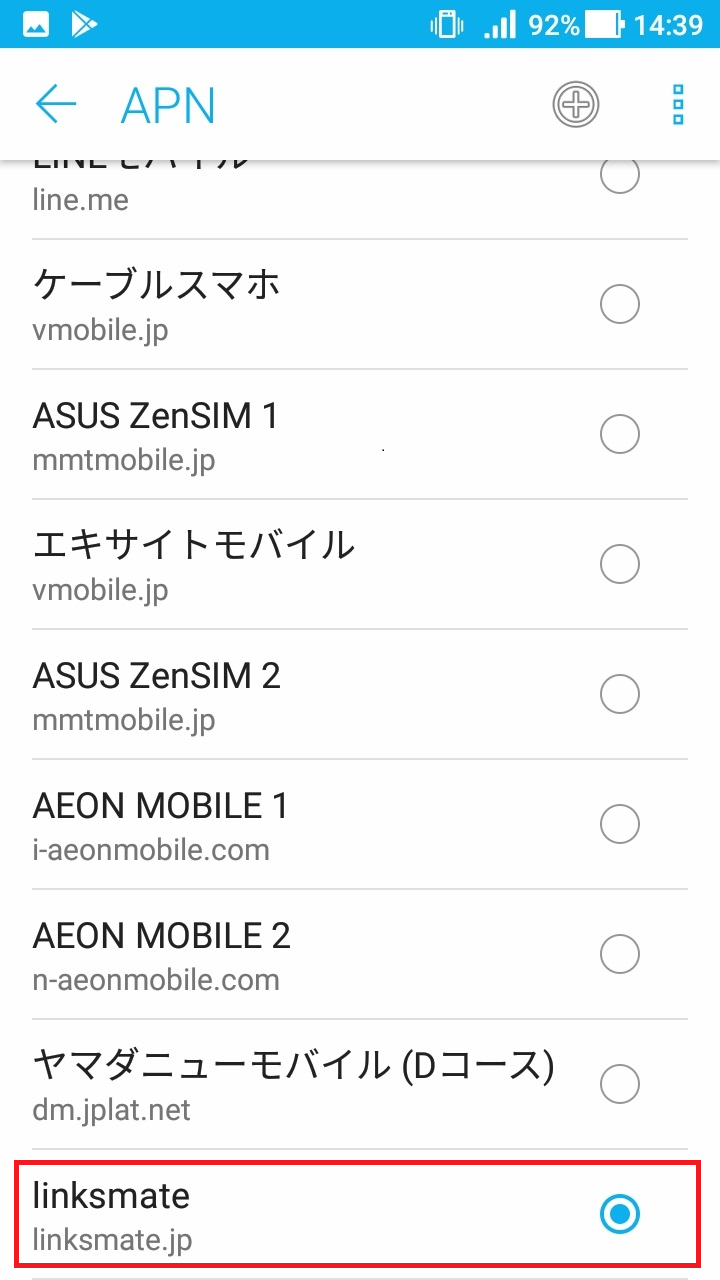
Task: Open the overflow menu in APN screen
Action: pos(676,104)
